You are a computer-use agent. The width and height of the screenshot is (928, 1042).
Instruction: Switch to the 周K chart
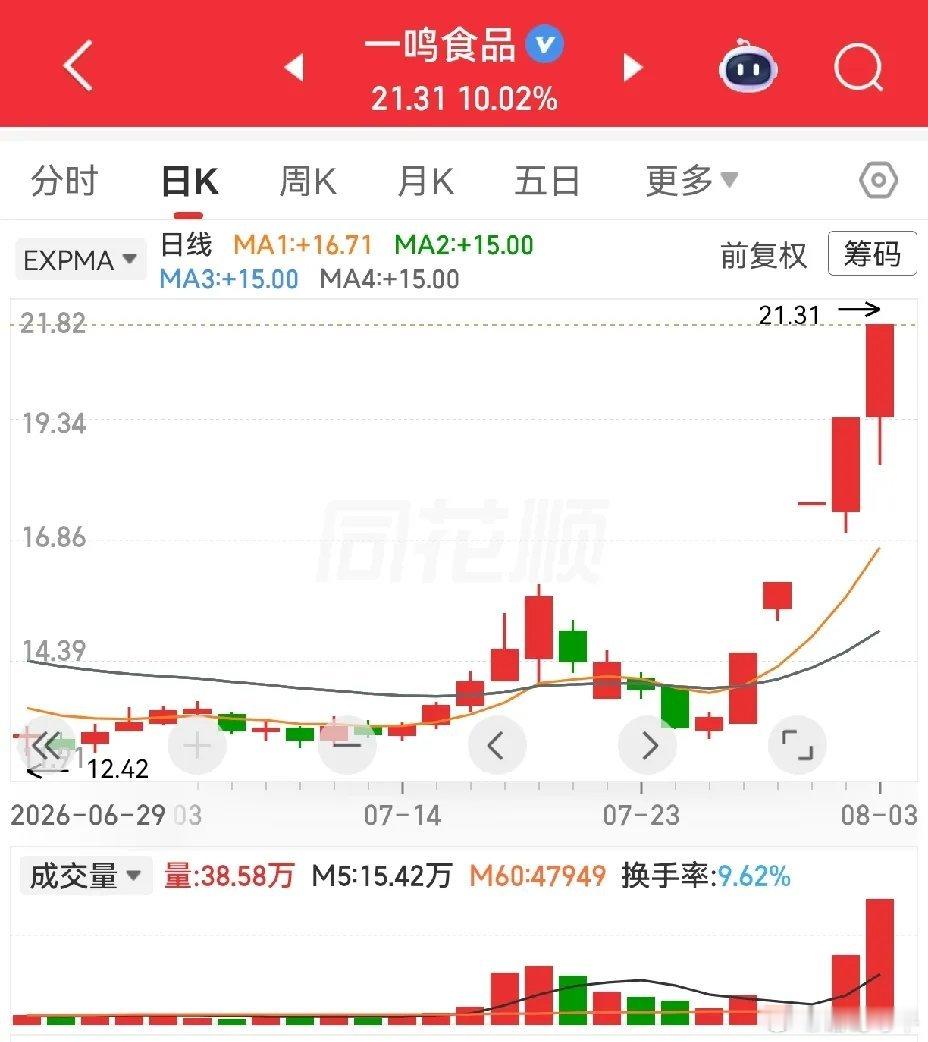pos(308,181)
